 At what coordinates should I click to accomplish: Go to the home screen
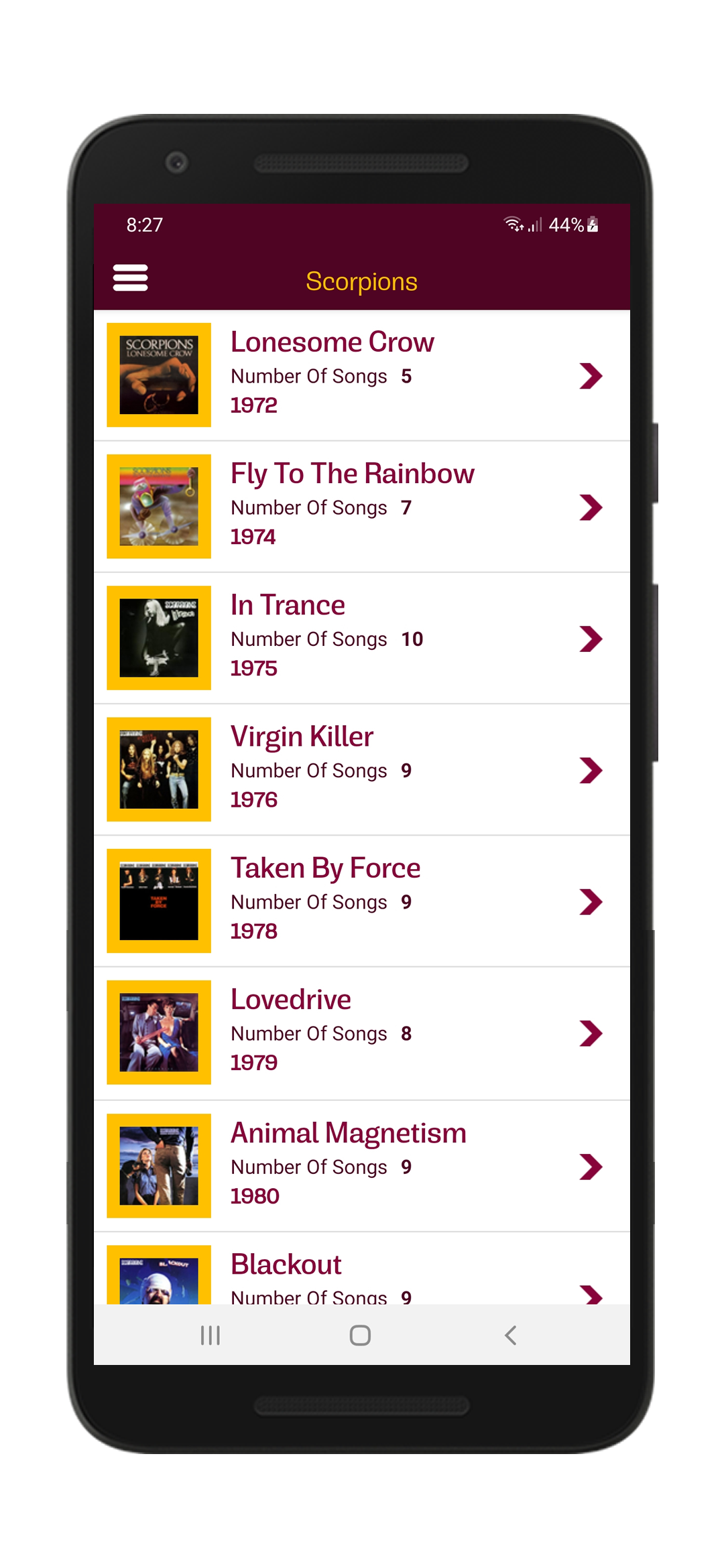coord(360,1335)
